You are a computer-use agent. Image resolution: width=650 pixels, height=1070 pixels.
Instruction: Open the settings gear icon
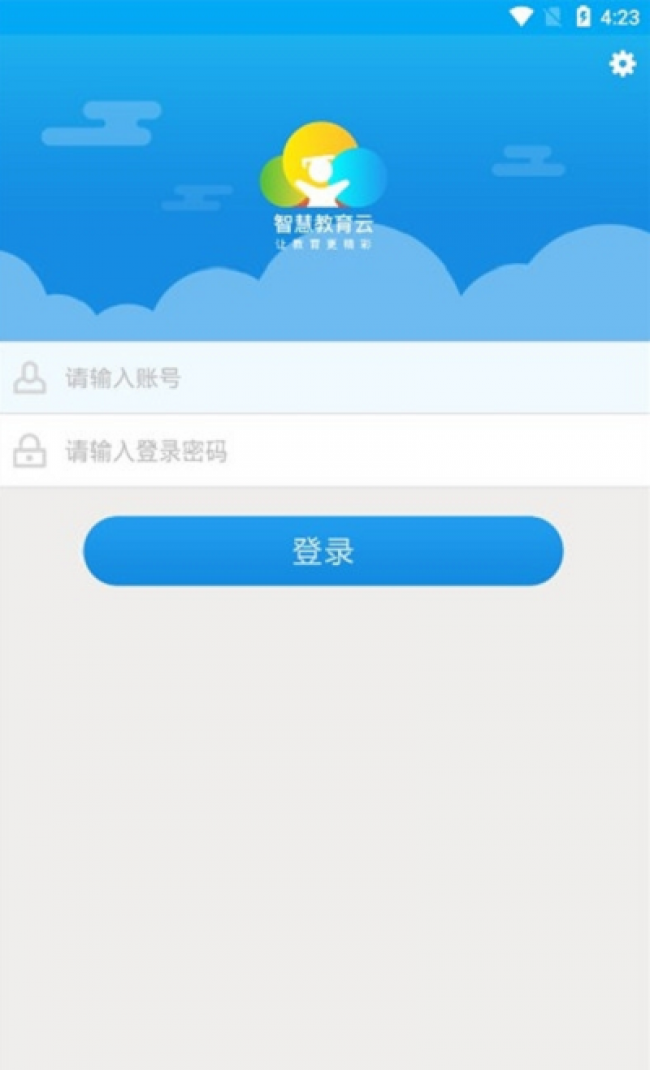622,64
